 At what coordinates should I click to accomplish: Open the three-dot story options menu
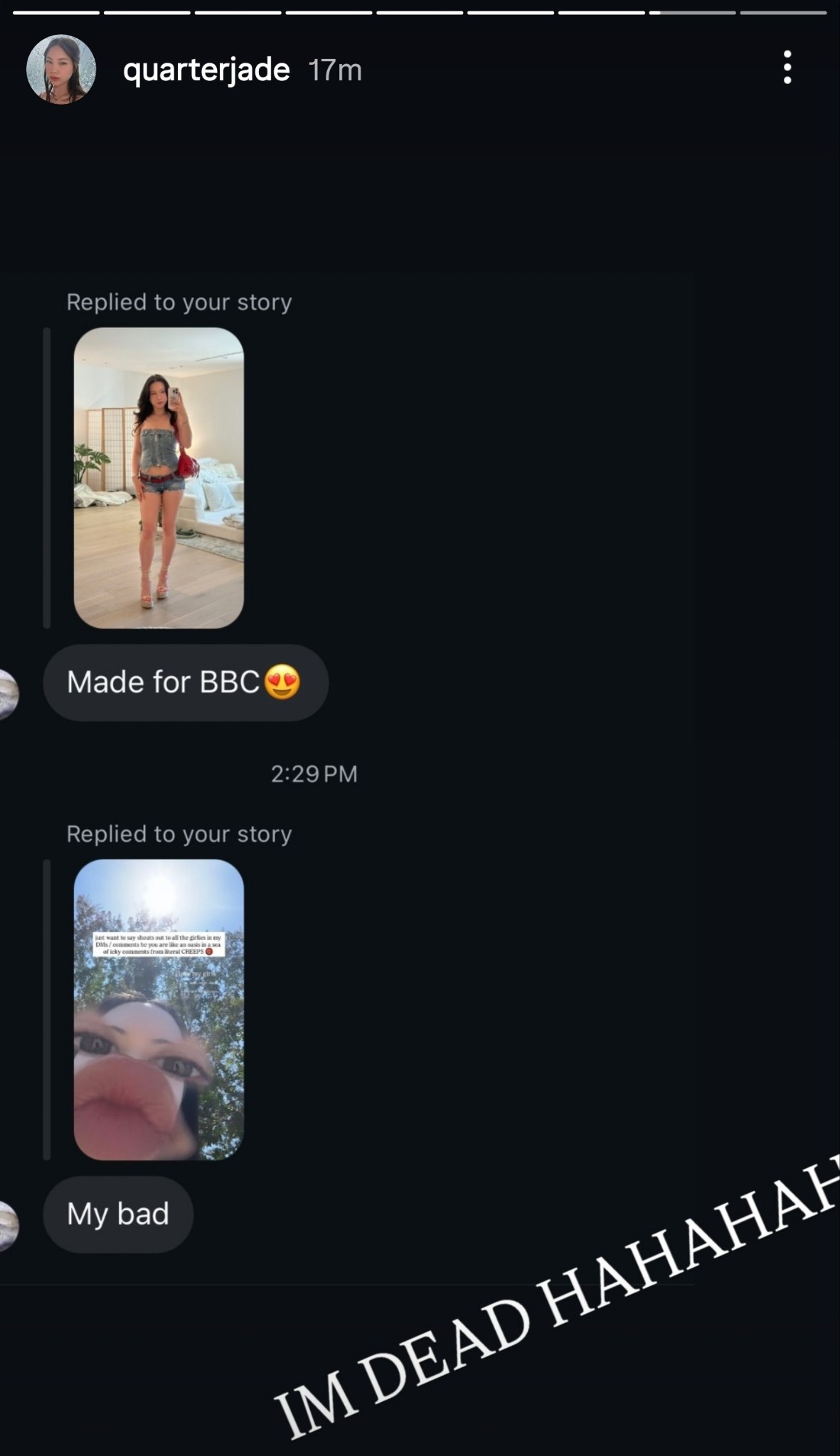pyautogui.click(x=787, y=68)
